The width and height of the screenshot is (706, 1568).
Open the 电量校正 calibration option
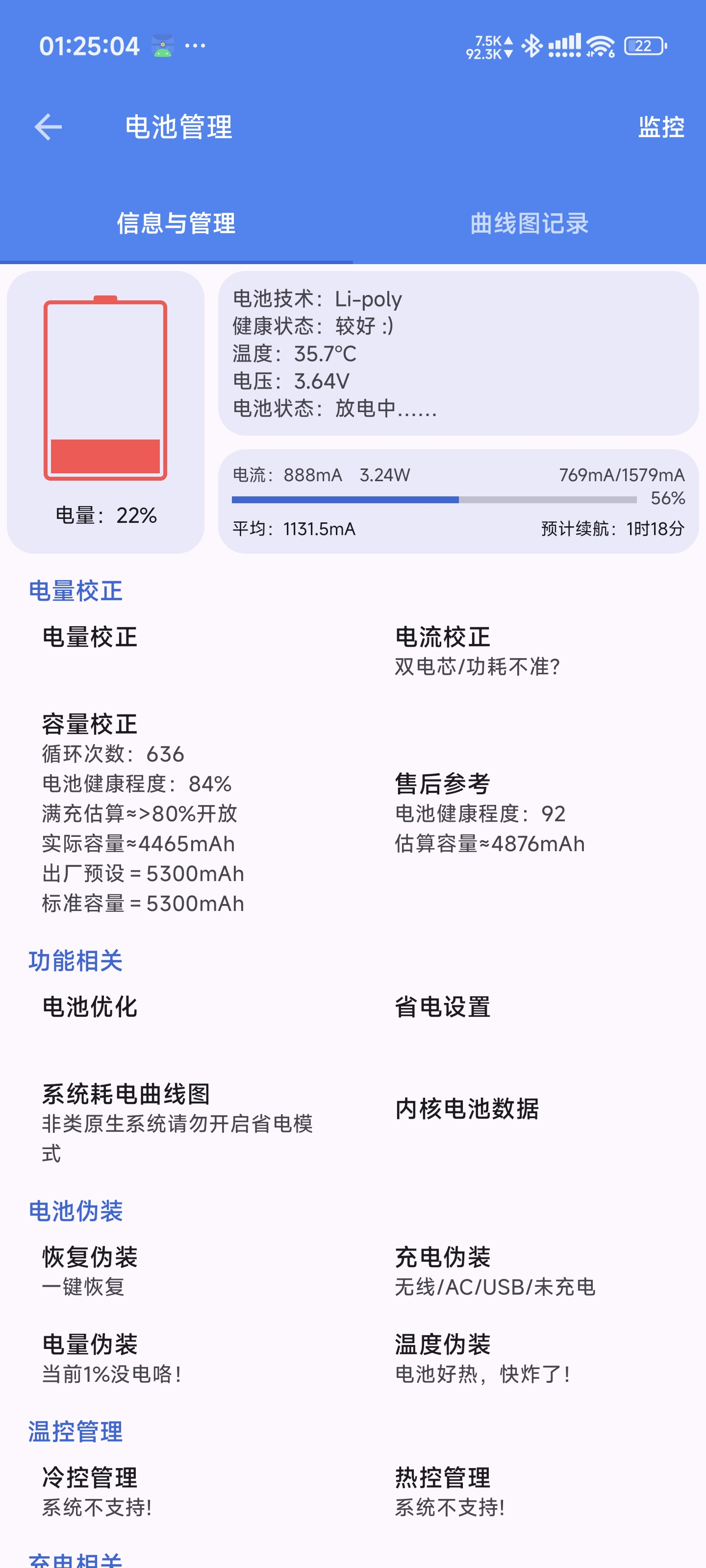click(89, 637)
